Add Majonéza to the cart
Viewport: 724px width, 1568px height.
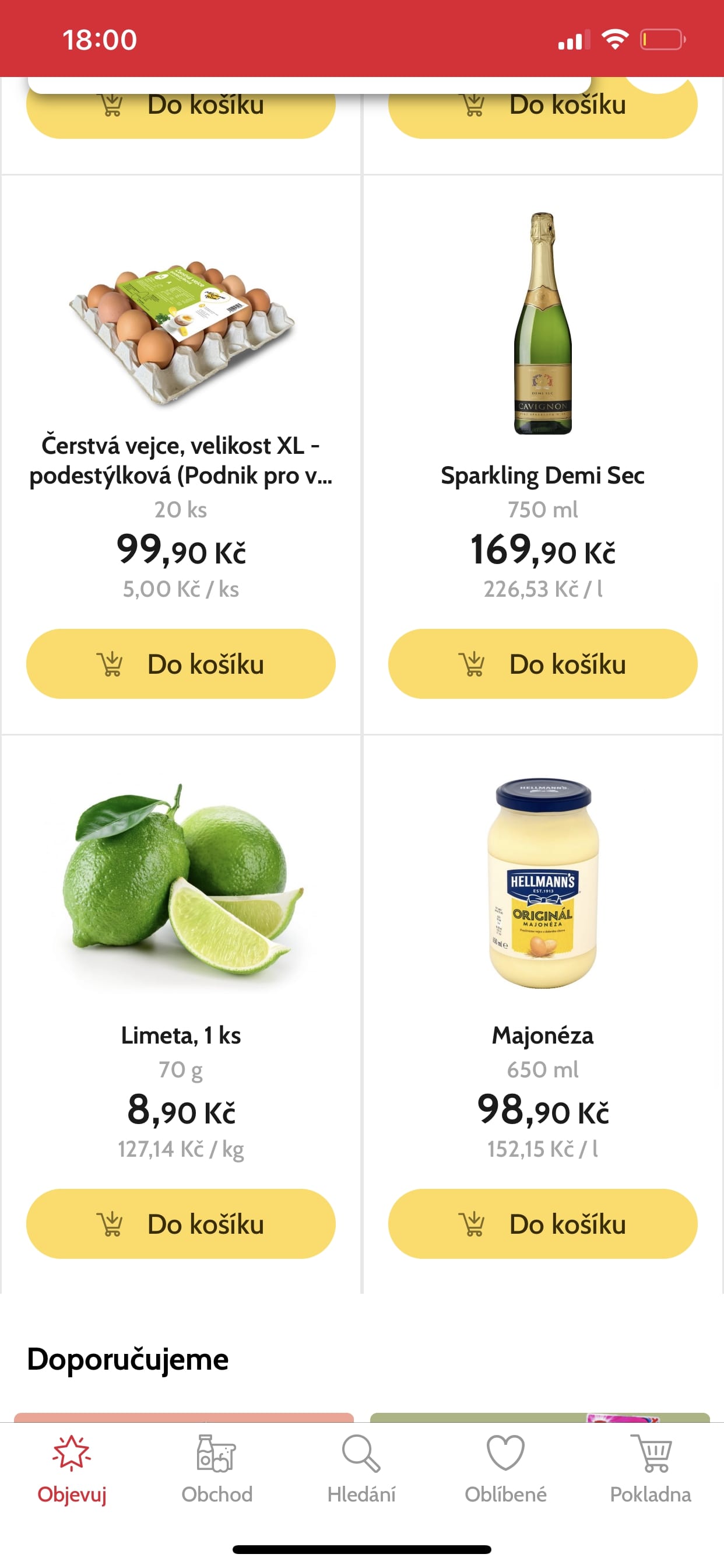pyautogui.click(x=542, y=1223)
